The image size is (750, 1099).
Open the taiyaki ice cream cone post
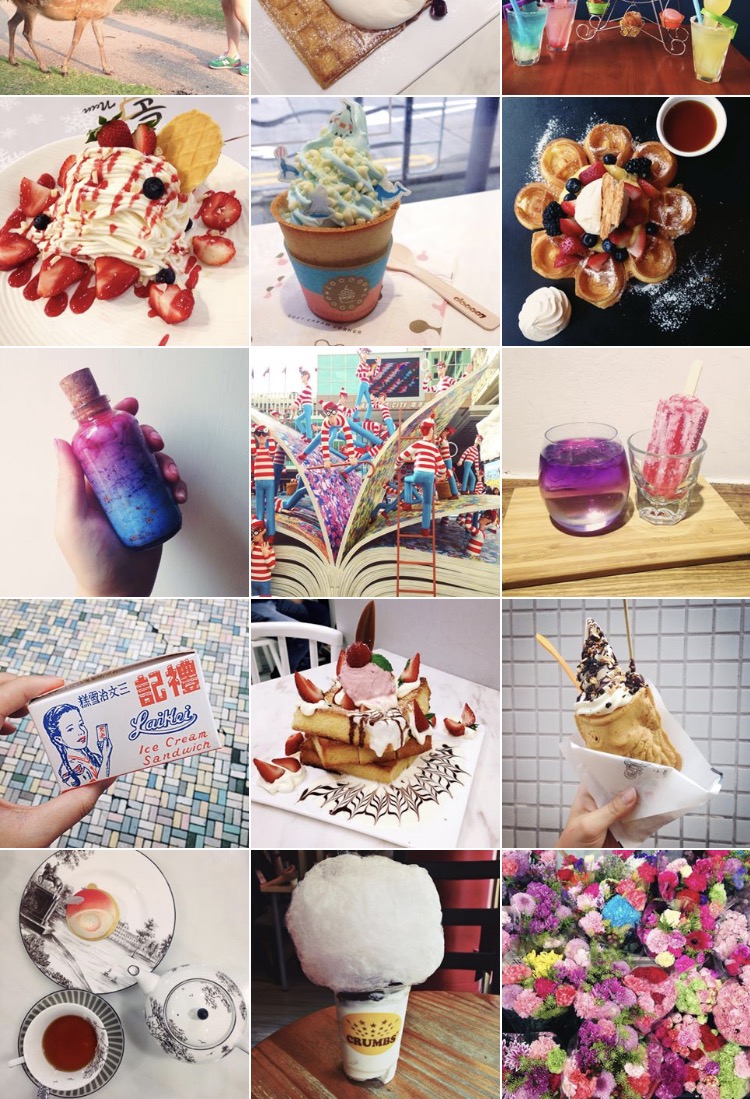[626, 723]
